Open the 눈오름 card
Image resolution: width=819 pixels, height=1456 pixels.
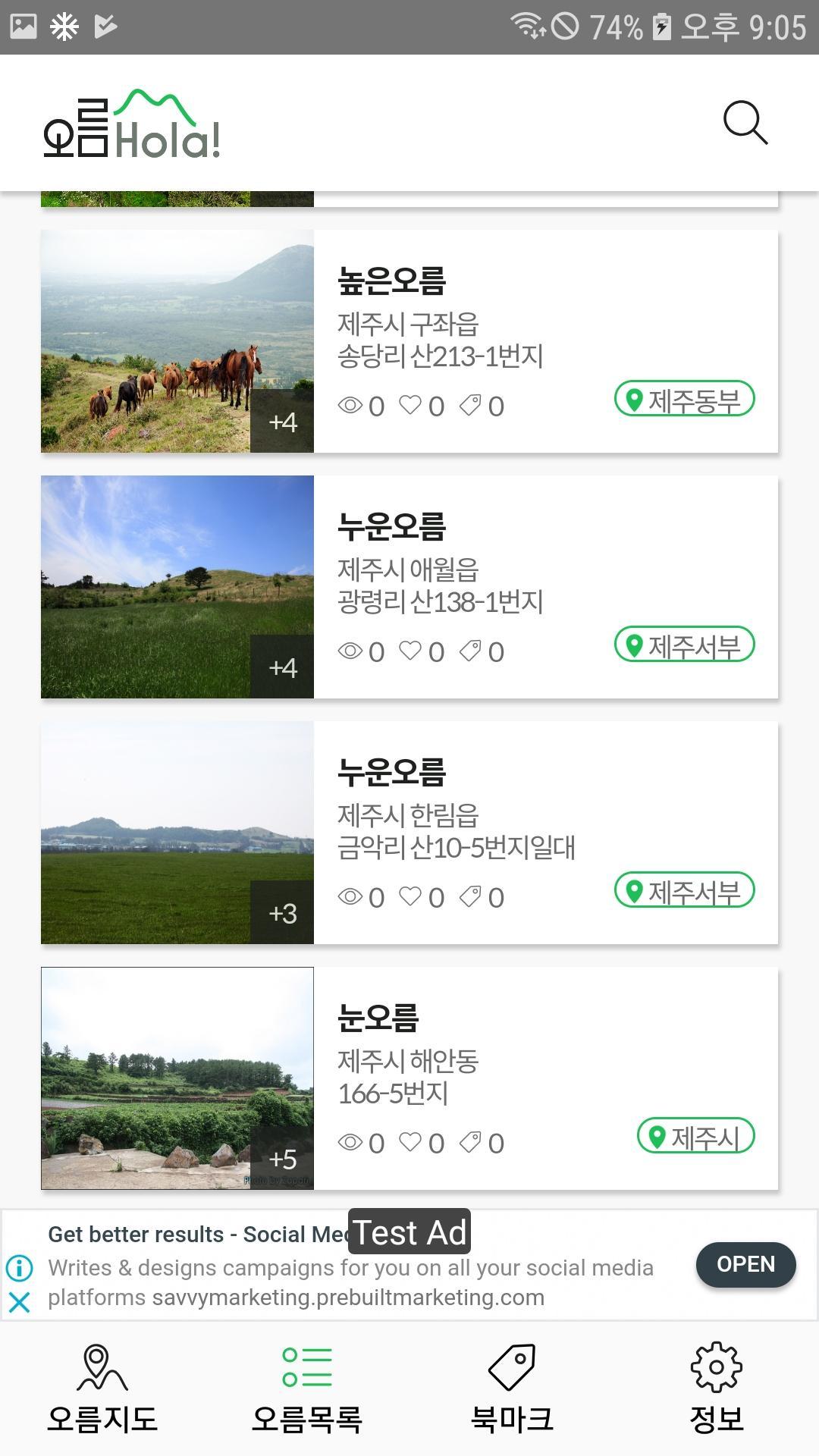(409, 1078)
